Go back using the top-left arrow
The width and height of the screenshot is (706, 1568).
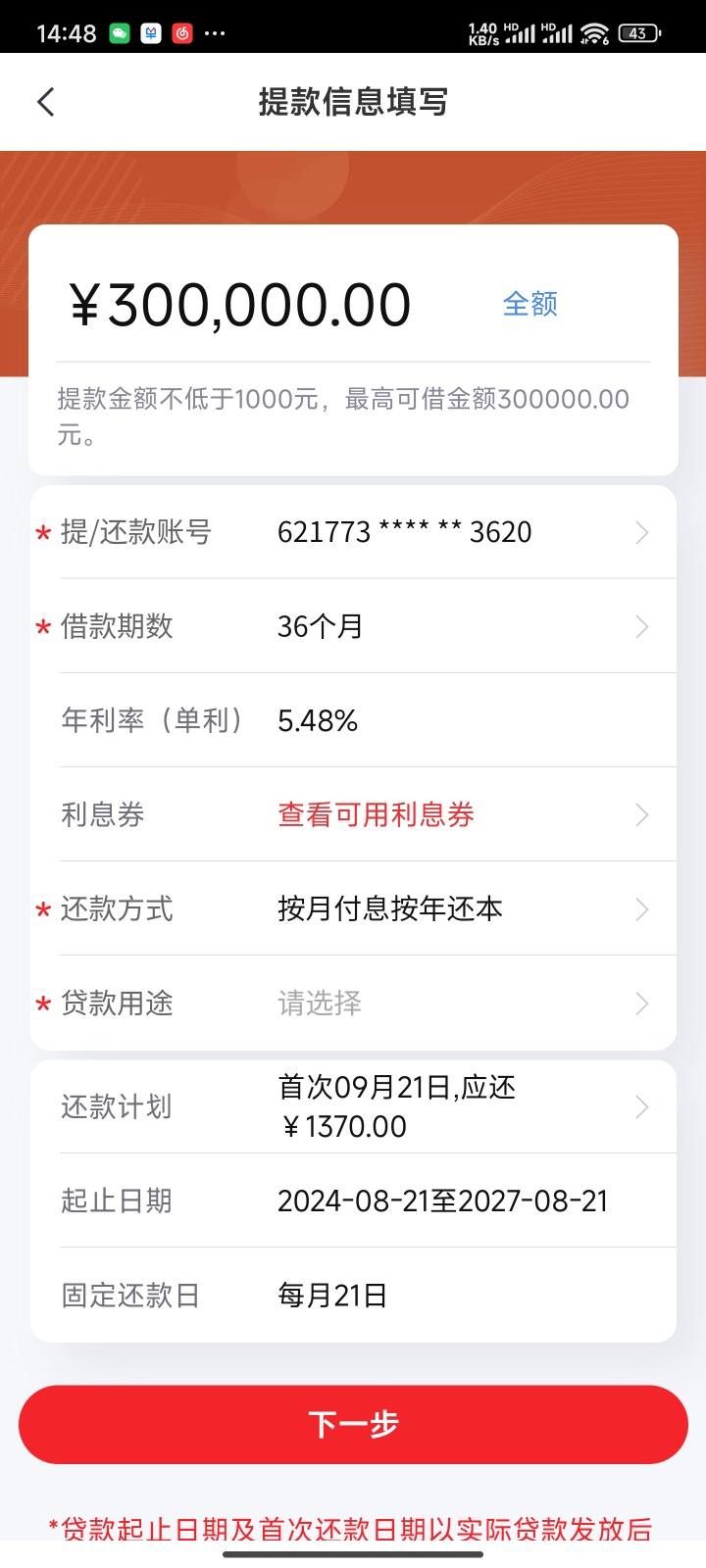(x=46, y=102)
